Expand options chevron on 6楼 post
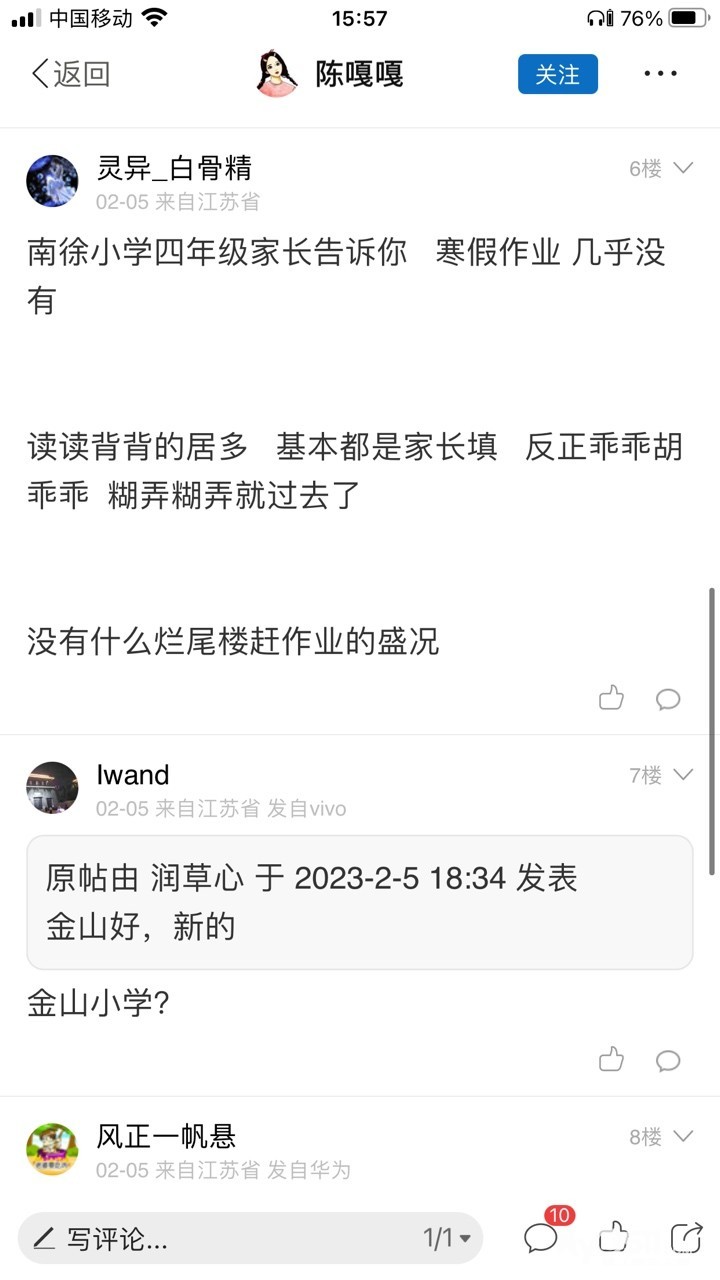Image resolution: width=720 pixels, height=1280 pixels. [684, 168]
